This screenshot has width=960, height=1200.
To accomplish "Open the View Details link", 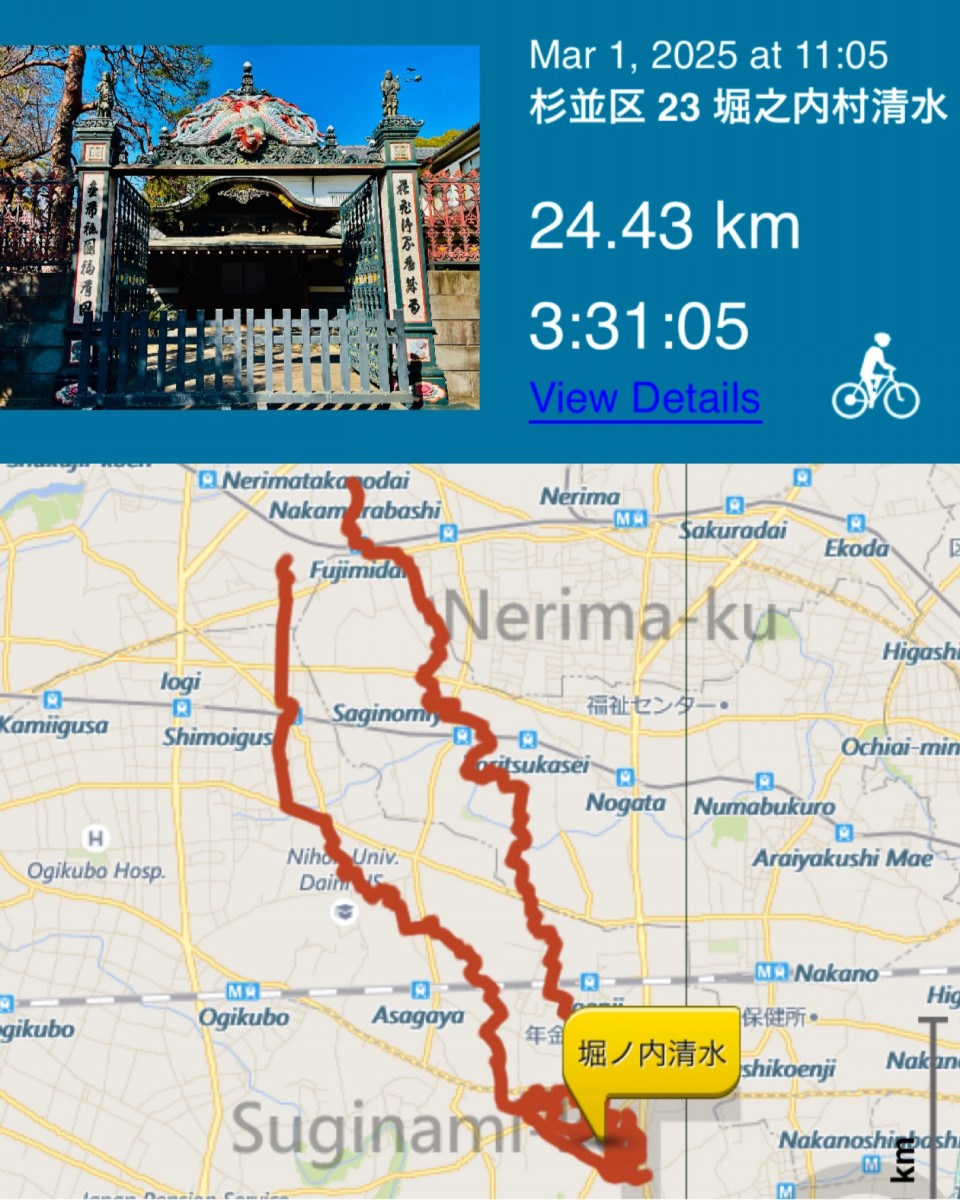I will pyautogui.click(x=645, y=398).
